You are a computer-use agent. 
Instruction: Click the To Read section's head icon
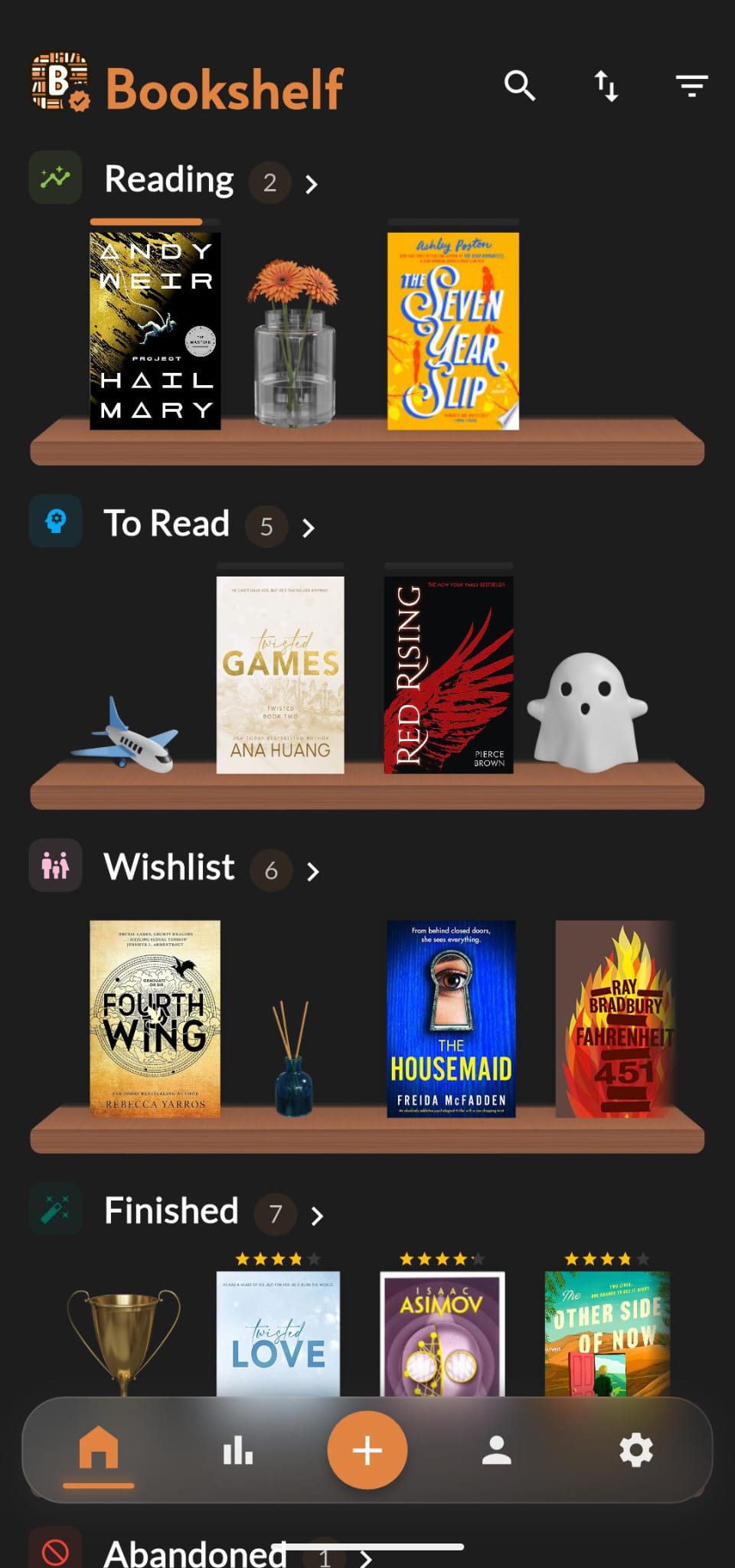pos(54,521)
